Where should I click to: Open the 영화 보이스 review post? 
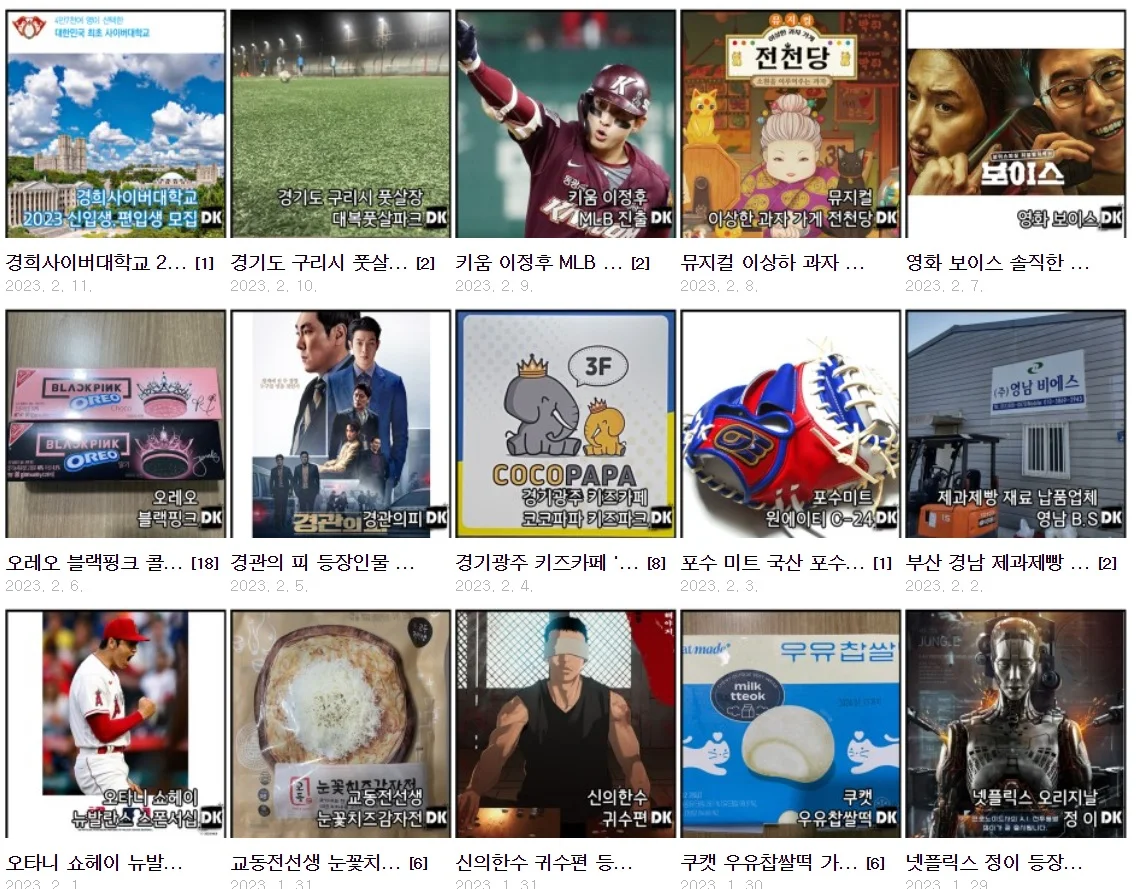pos(1015,125)
